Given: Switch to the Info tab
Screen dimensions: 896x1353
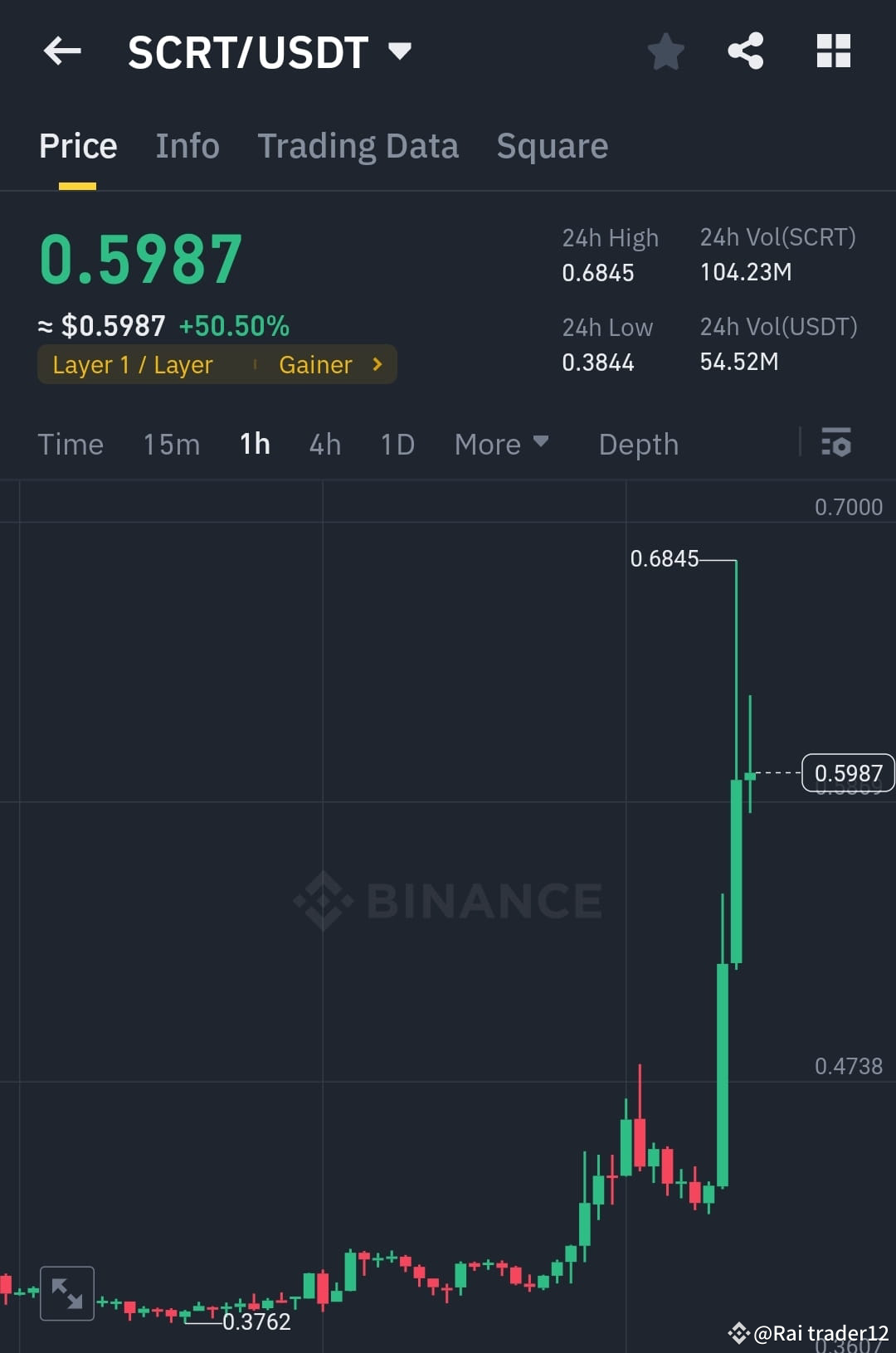Looking at the screenshot, I should [187, 145].
